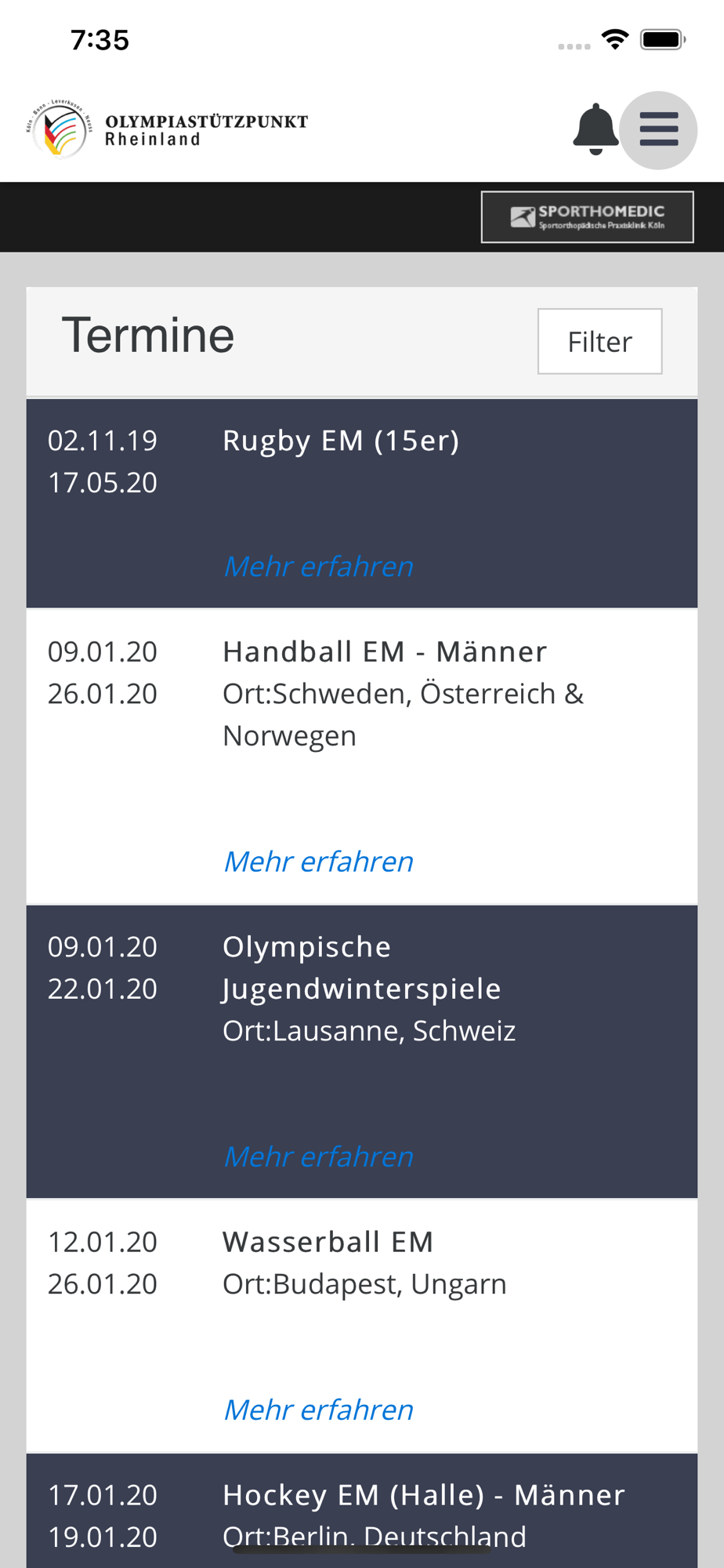Open the hamburger menu

(658, 130)
